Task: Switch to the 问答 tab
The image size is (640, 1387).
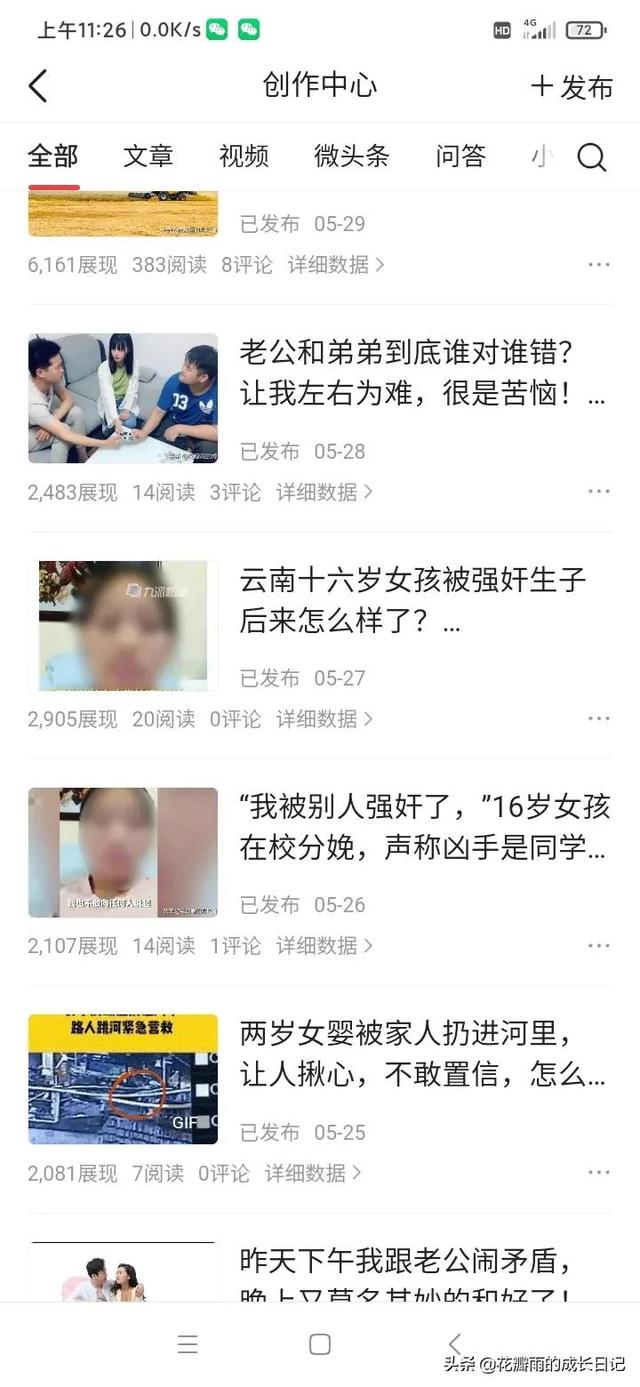Action: click(461, 156)
